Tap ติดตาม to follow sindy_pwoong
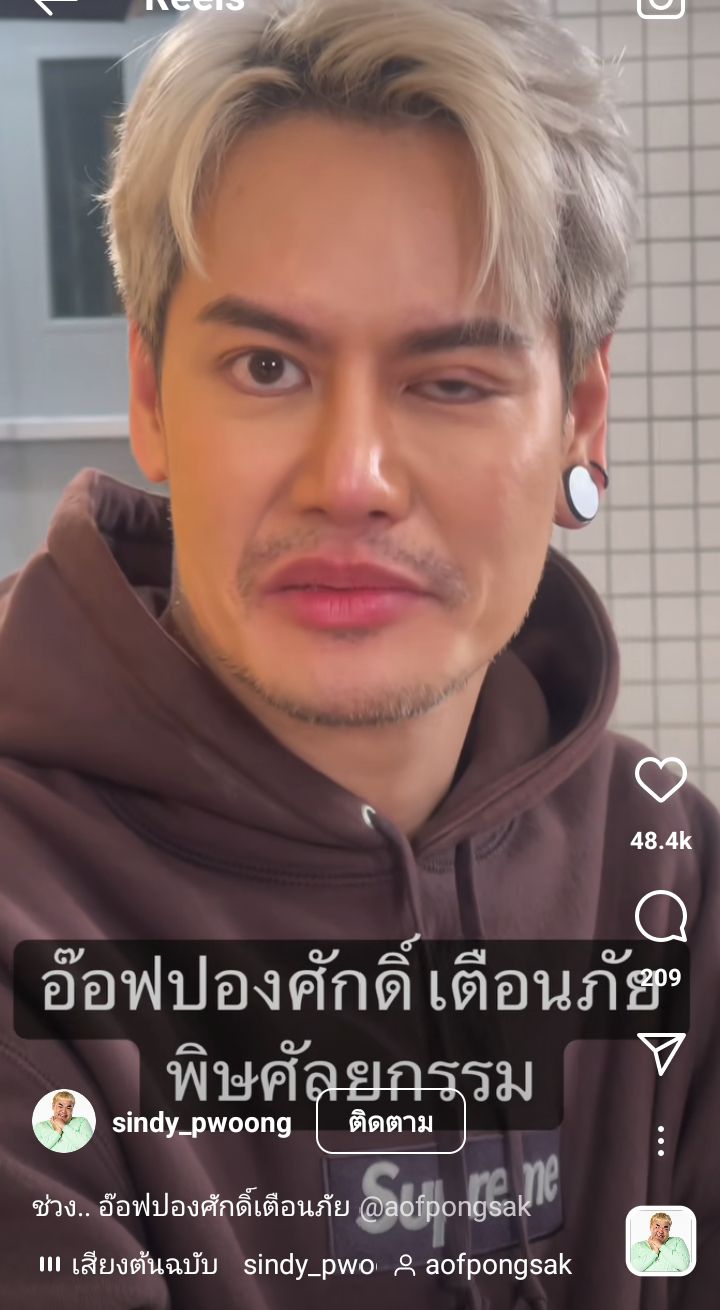 pyautogui.click(x=391, y=1122)
